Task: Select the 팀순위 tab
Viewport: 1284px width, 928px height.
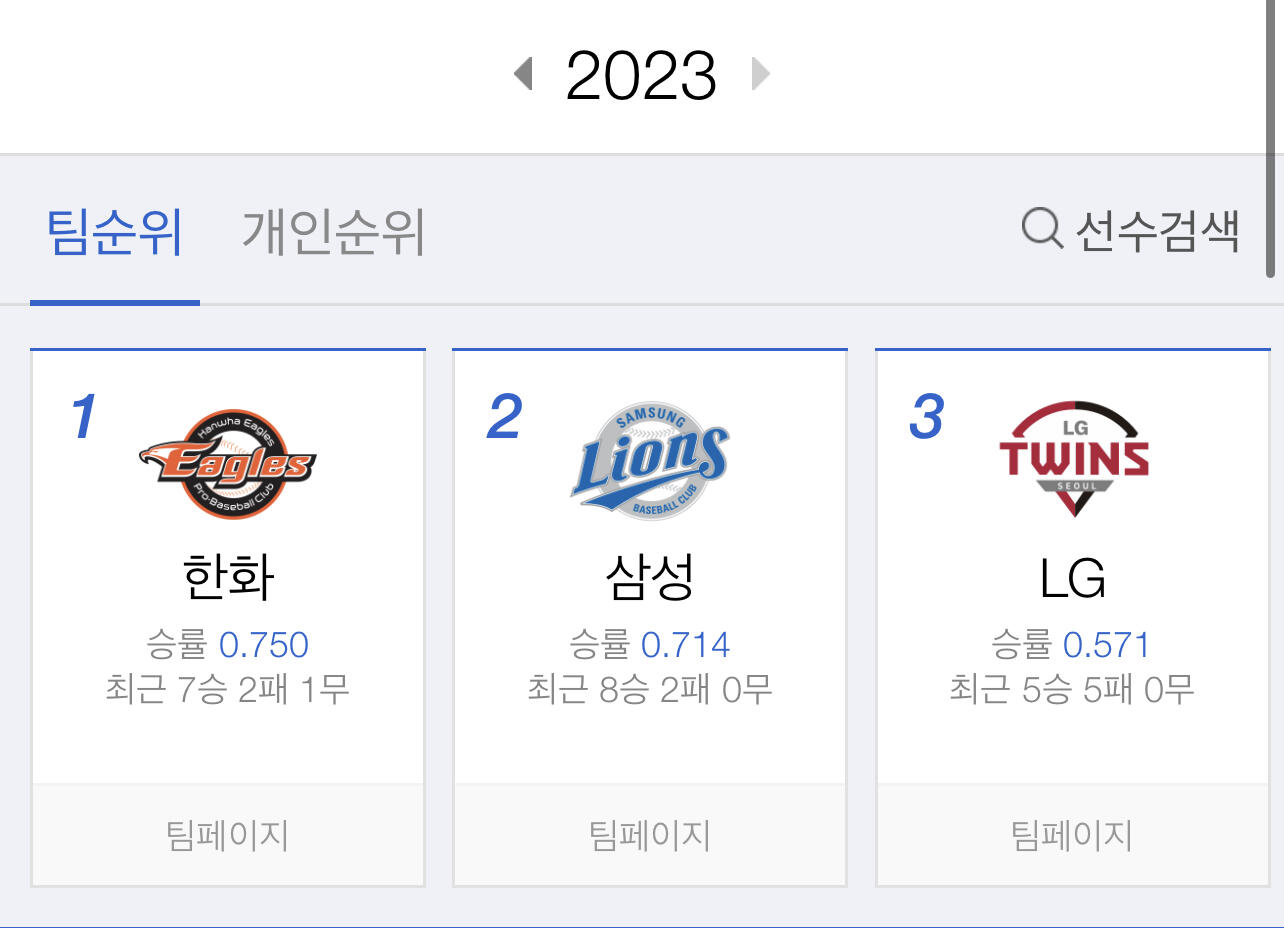Action: (x=115, y=233)
